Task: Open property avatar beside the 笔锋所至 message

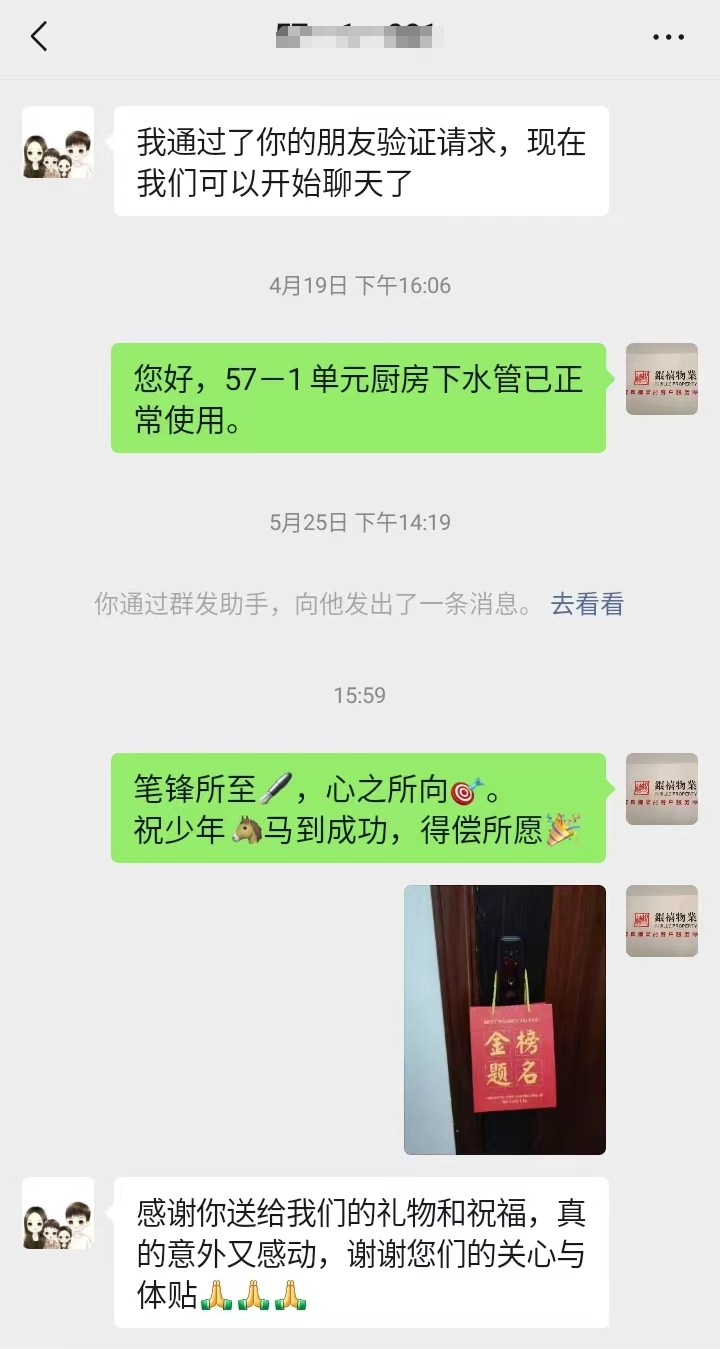Action: pyautogui.click(x=661, y=789)
